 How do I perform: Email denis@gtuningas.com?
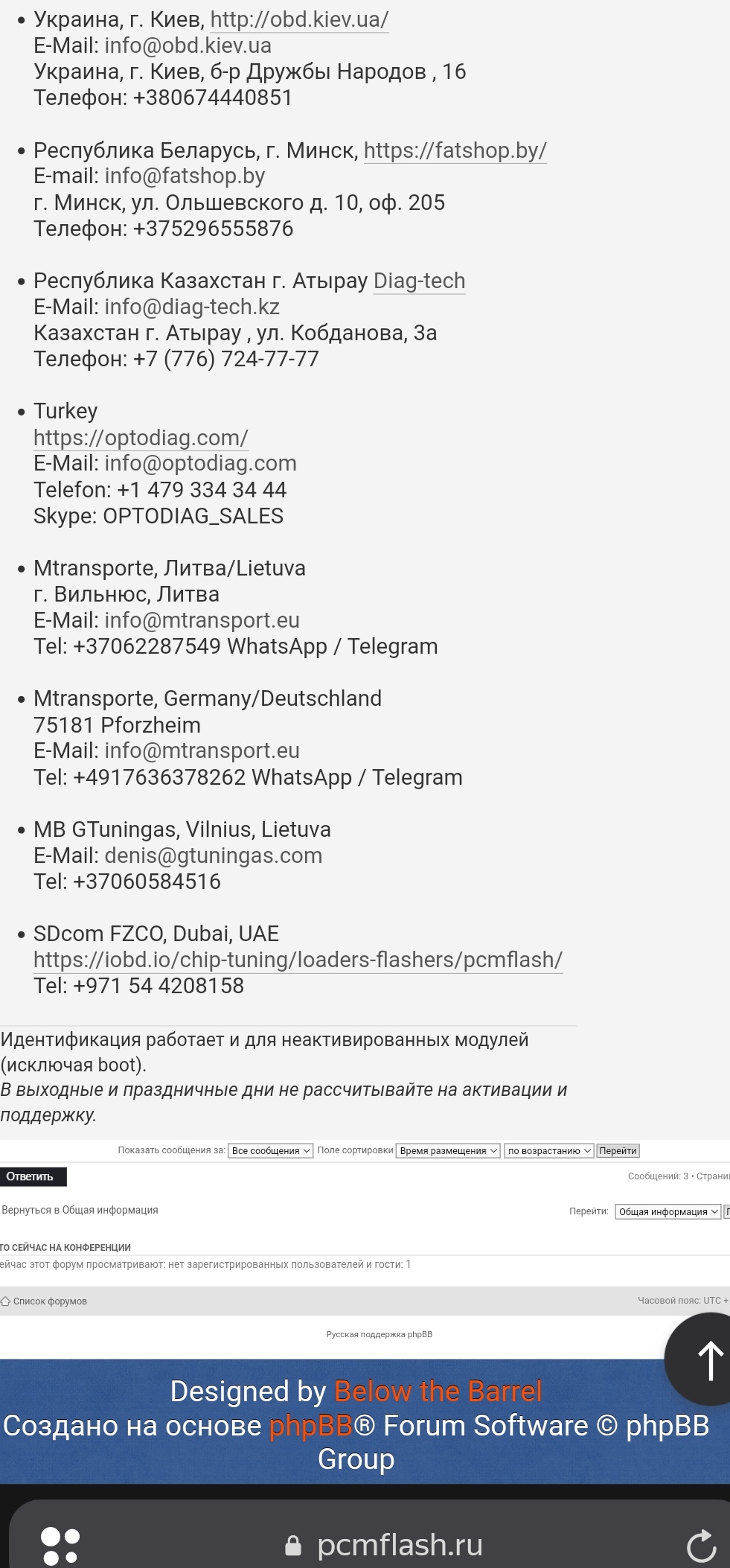click(214, 855)
